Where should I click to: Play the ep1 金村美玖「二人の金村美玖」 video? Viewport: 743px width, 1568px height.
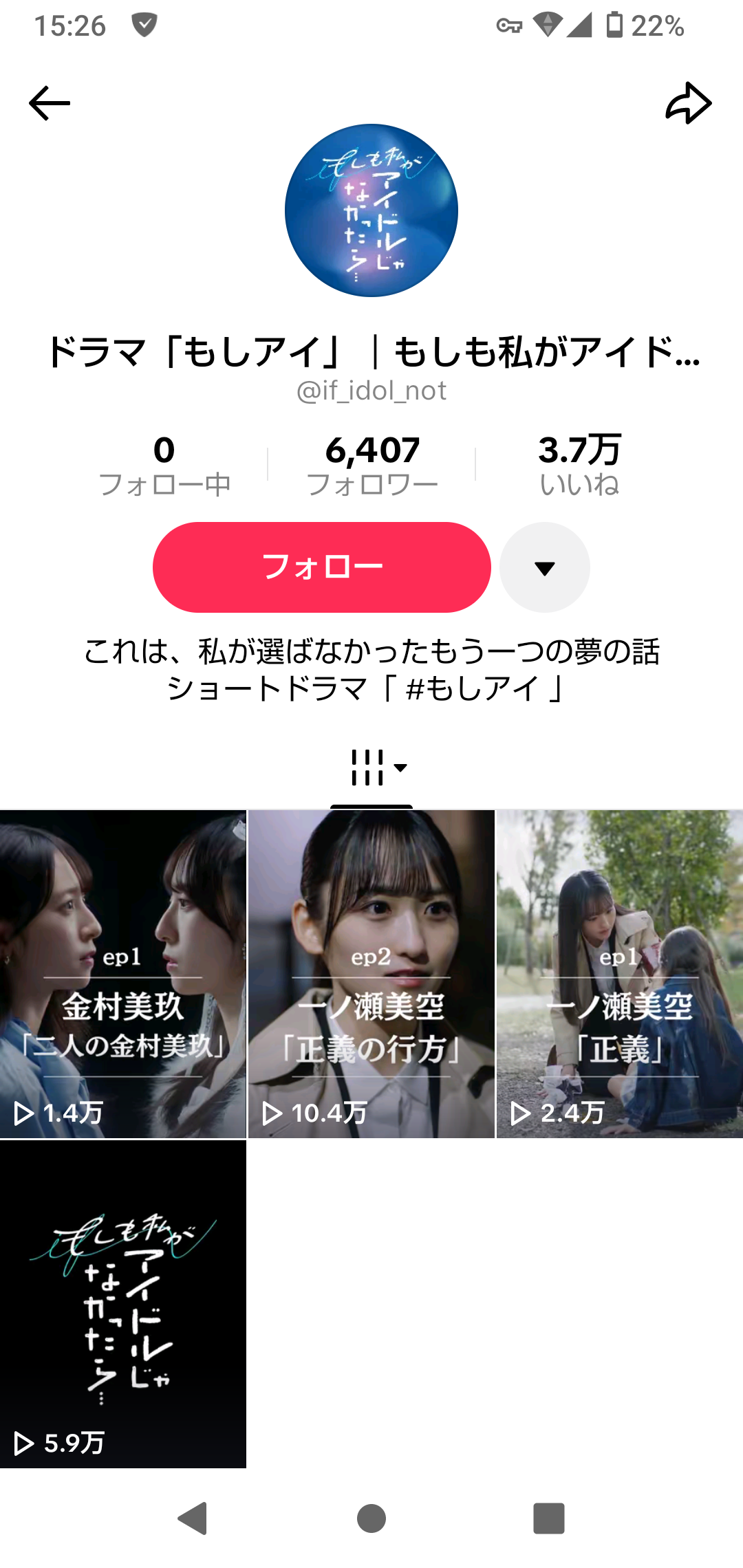pos(123,974)
